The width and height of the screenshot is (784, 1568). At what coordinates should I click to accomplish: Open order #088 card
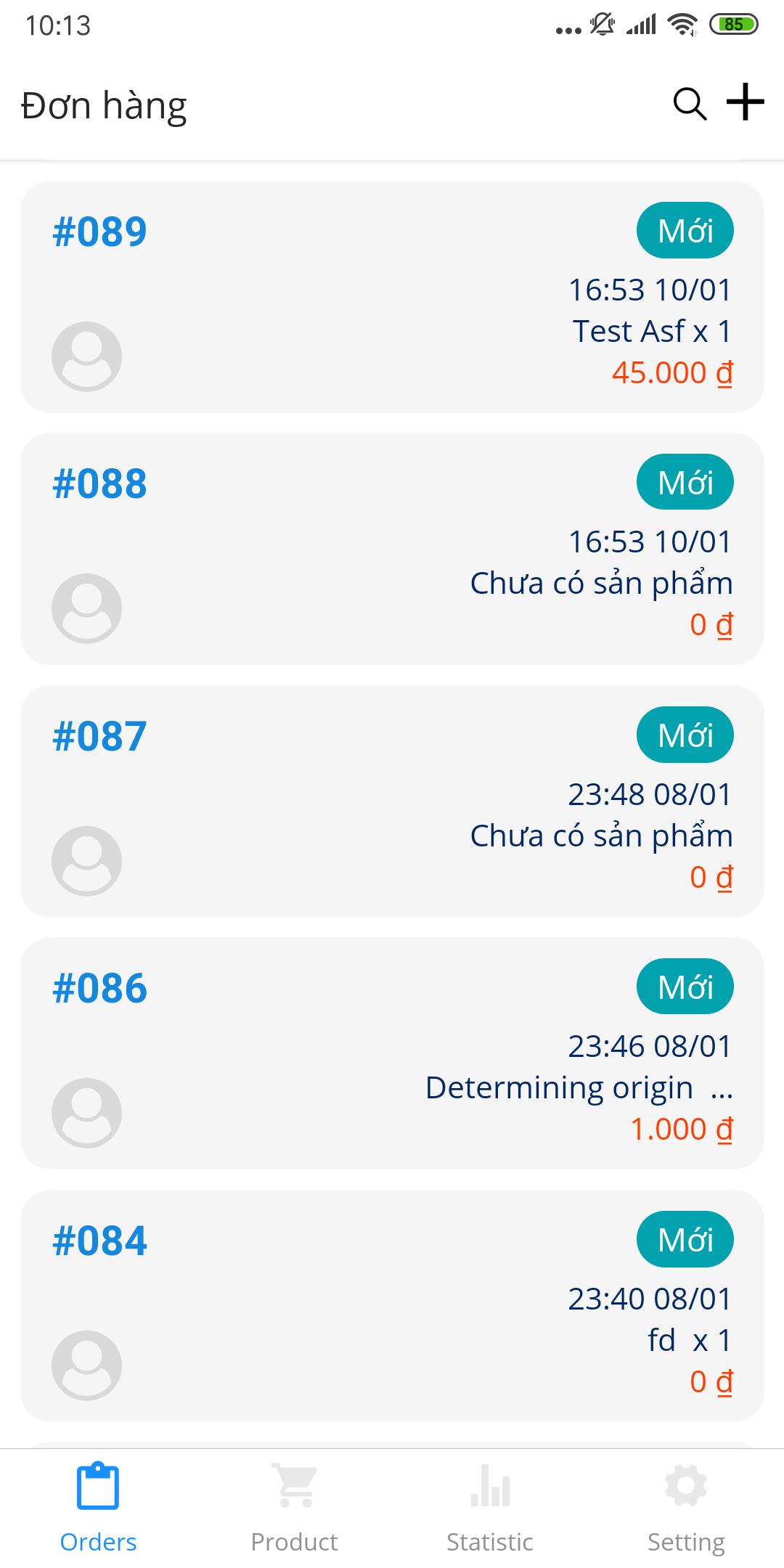coord(392,549)
